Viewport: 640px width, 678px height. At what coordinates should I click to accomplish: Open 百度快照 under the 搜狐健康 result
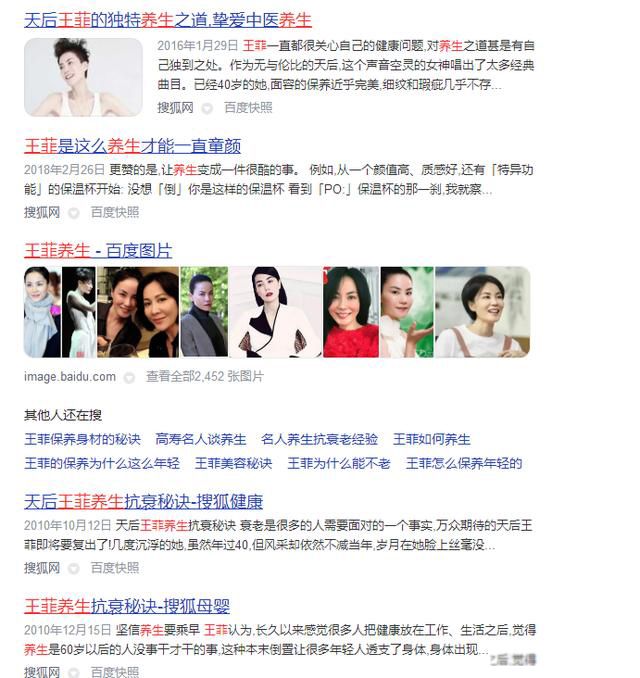115,568
